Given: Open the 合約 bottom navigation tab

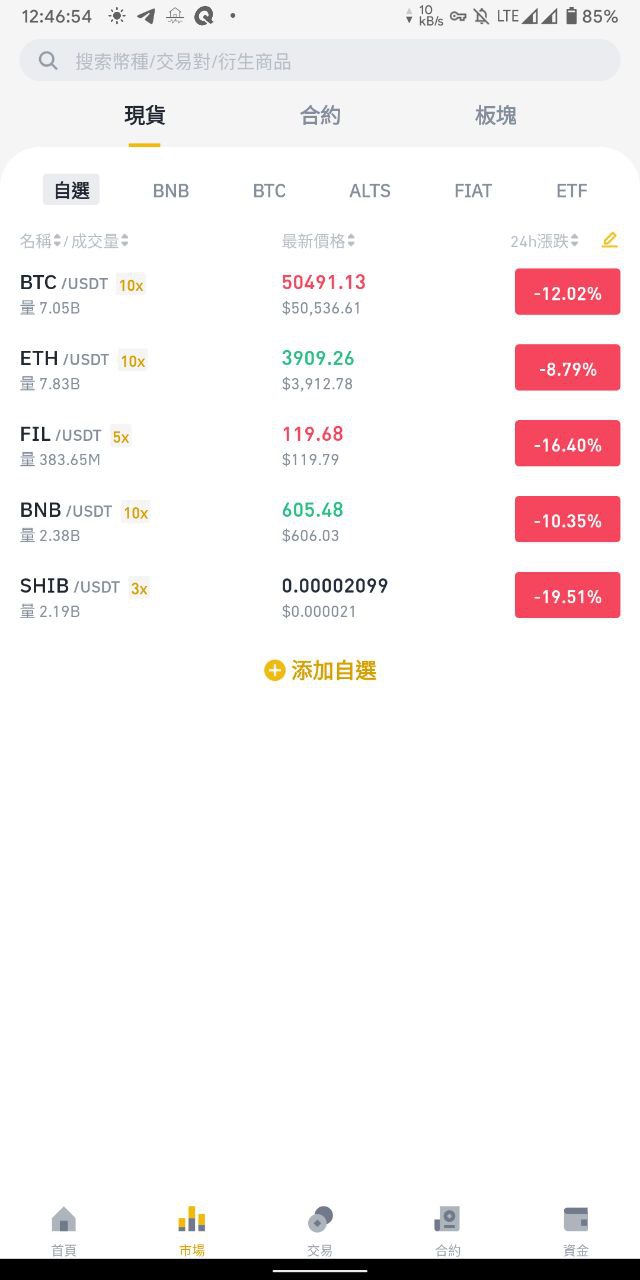Looking at the screenshot, I should pos(448,1231).
